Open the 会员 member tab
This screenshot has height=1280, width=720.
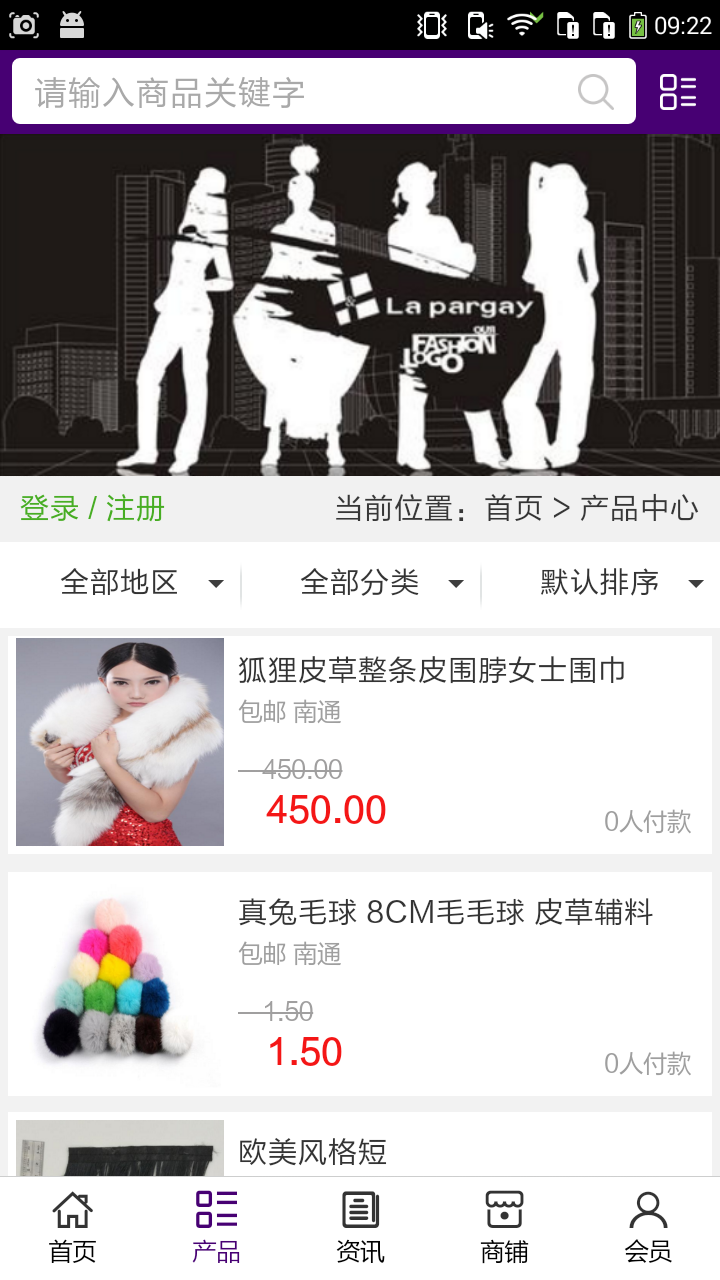pyautogui.click(x=648, y=1226)
